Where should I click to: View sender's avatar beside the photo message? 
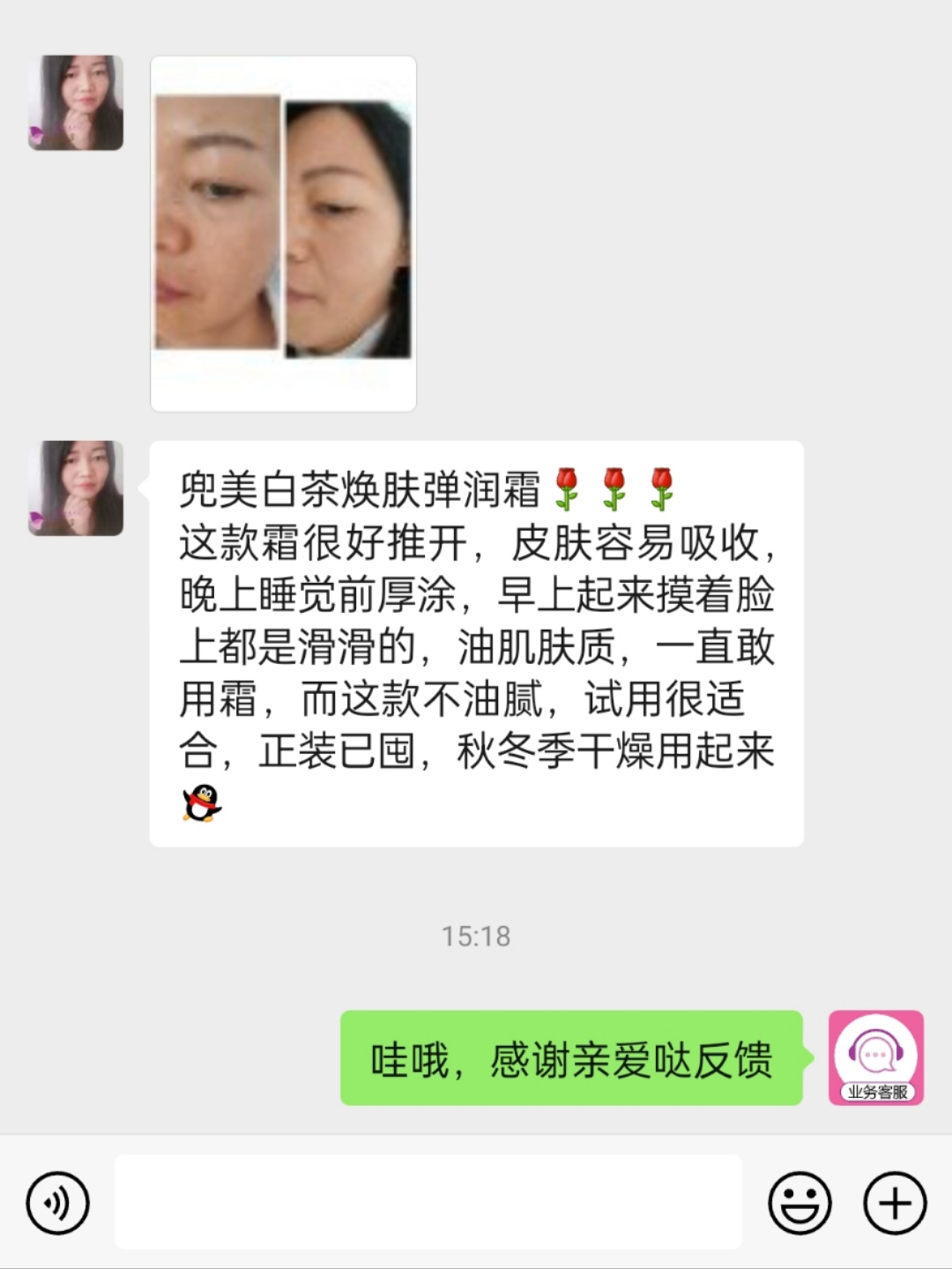click(76, 103)
